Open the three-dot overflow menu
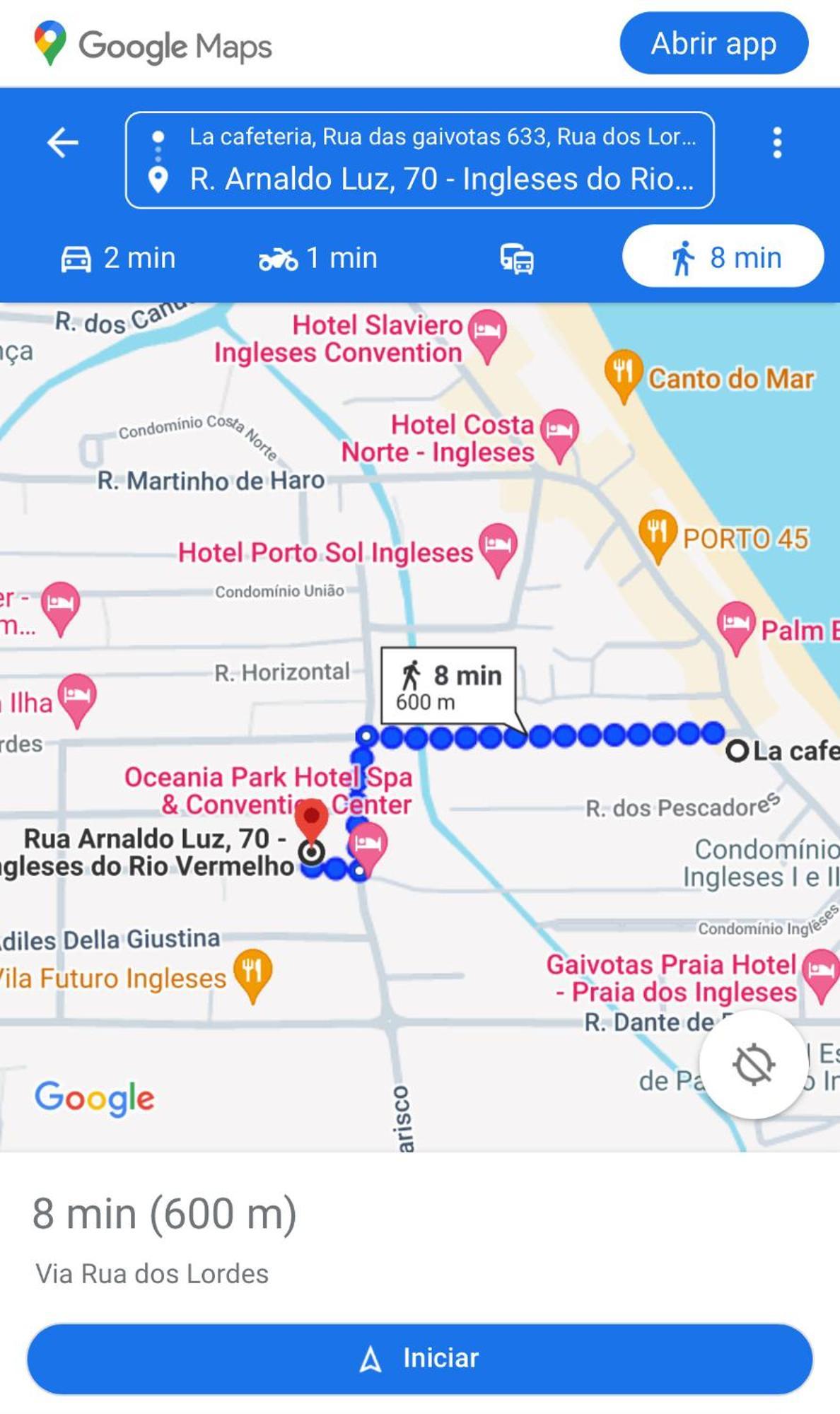This screenshot has width=840, height=1414. point(777,143)
